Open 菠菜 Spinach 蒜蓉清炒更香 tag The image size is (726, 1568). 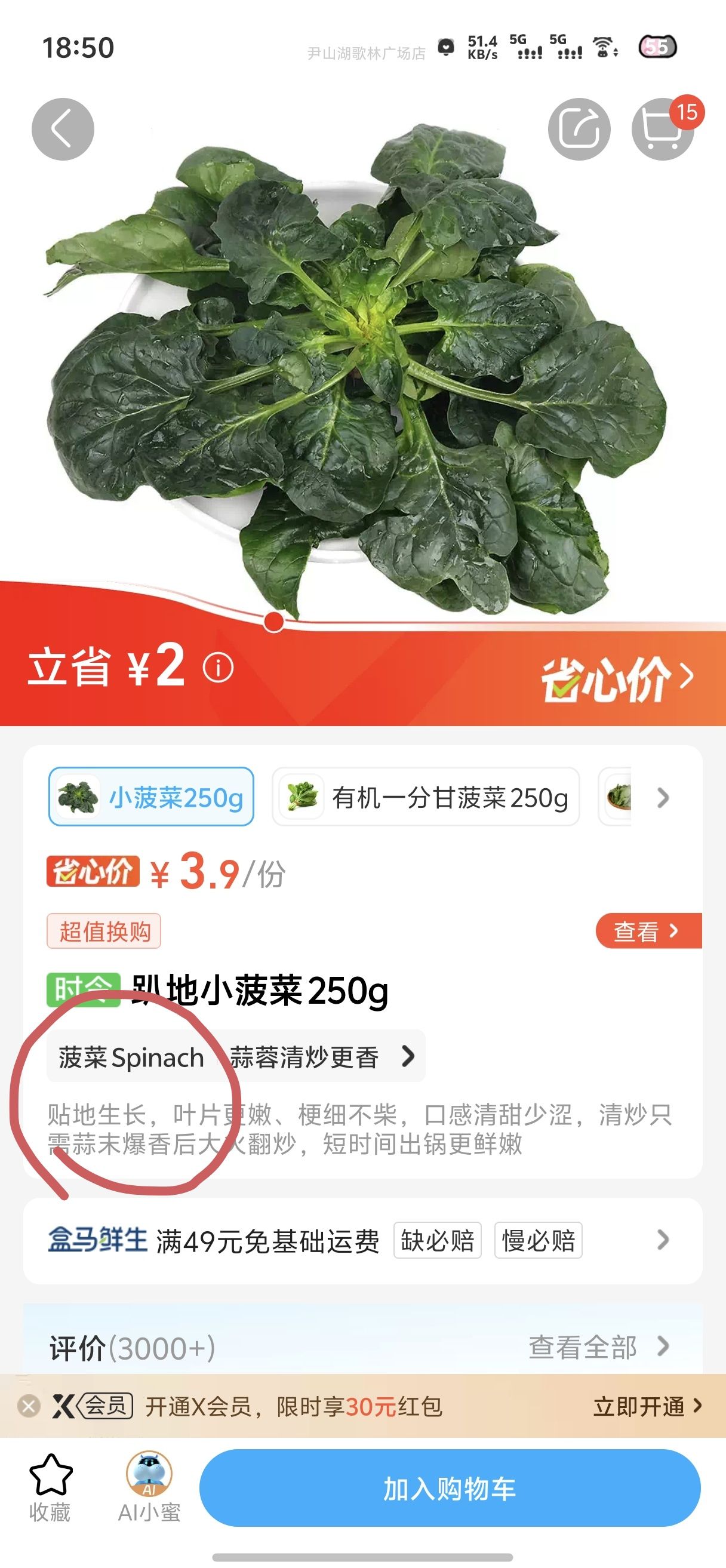point(236,1056)
